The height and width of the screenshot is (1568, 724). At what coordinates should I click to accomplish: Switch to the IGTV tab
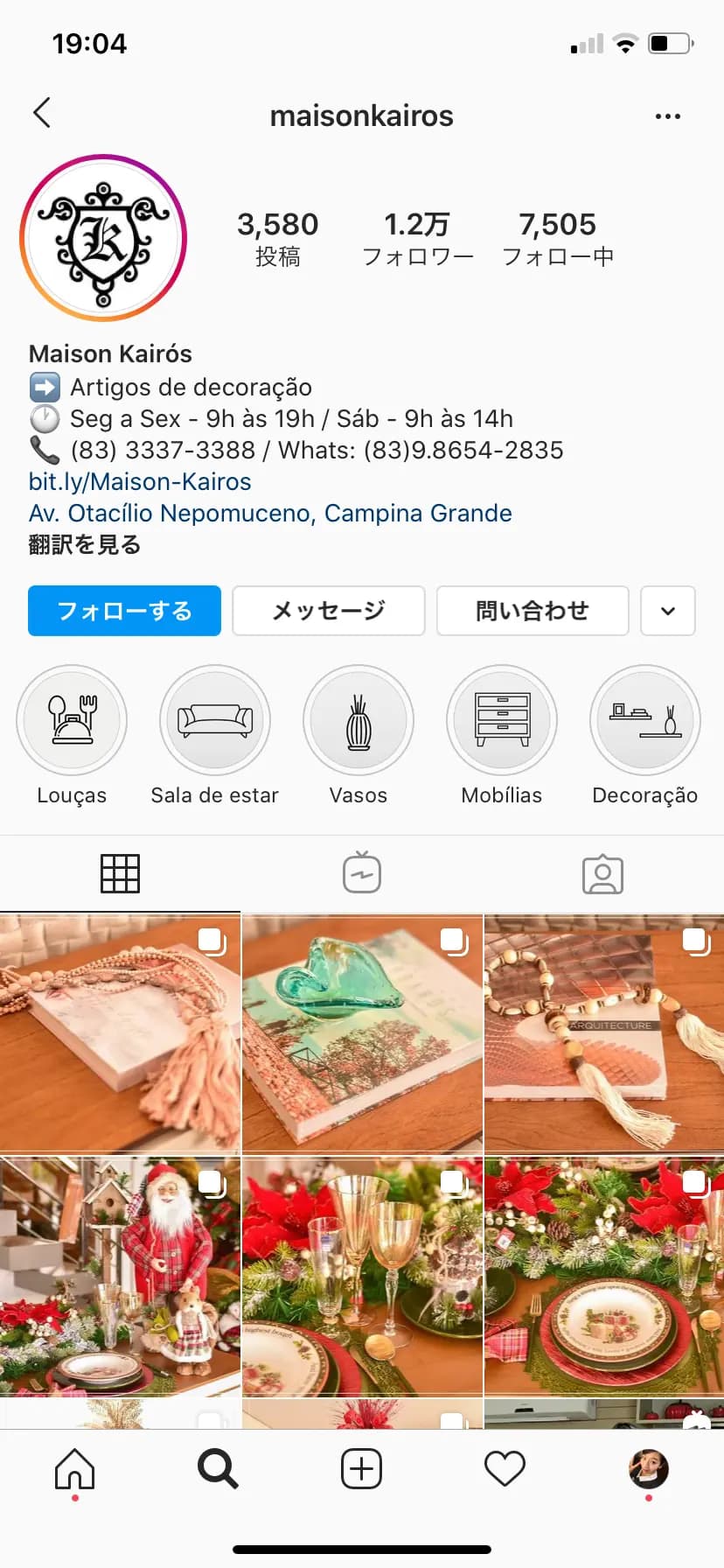point(362,873)
